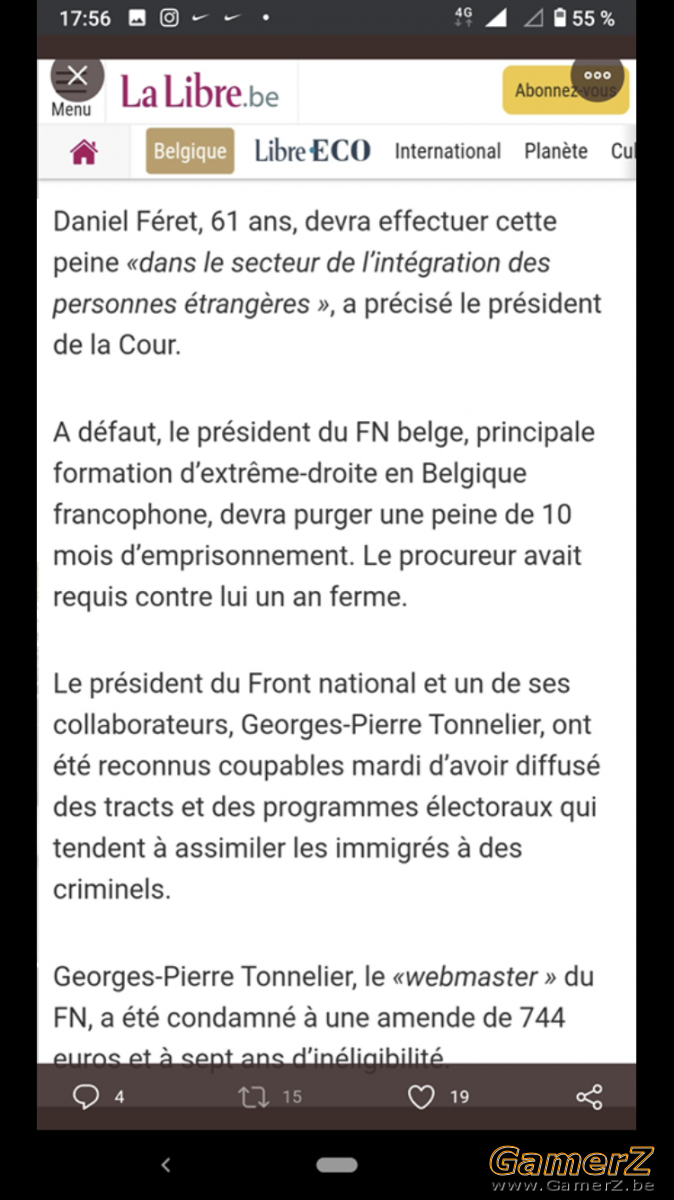674x1200 pixels.
Task: Select the International section
Action: coord(447,151)
